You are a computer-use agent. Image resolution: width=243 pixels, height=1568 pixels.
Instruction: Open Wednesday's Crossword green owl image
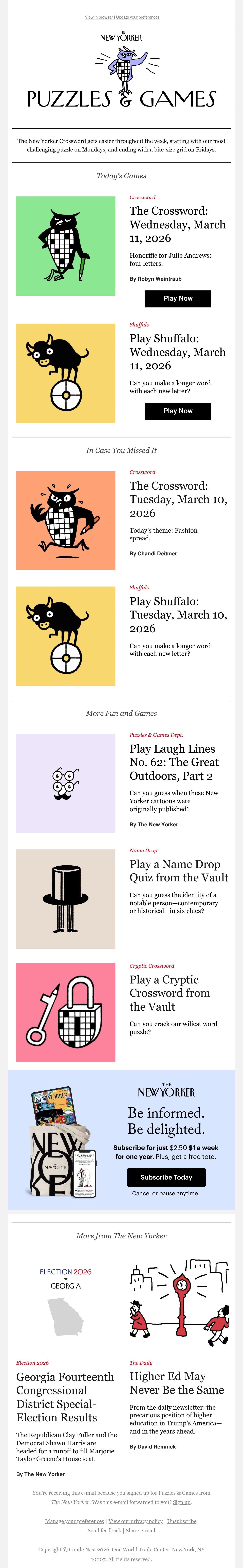pyautogui.click(x=66, y=246)
